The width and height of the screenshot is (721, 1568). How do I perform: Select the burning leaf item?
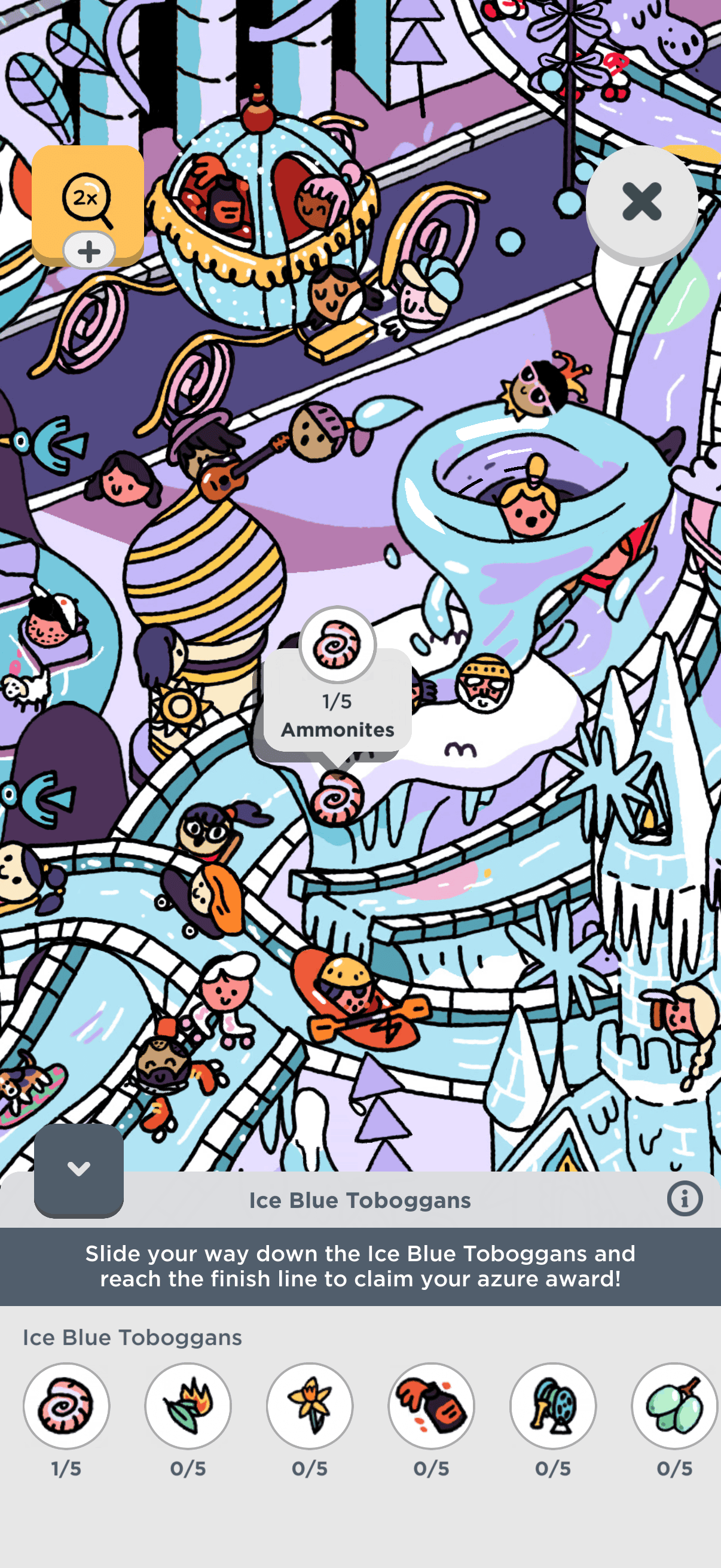[188, 1406]
